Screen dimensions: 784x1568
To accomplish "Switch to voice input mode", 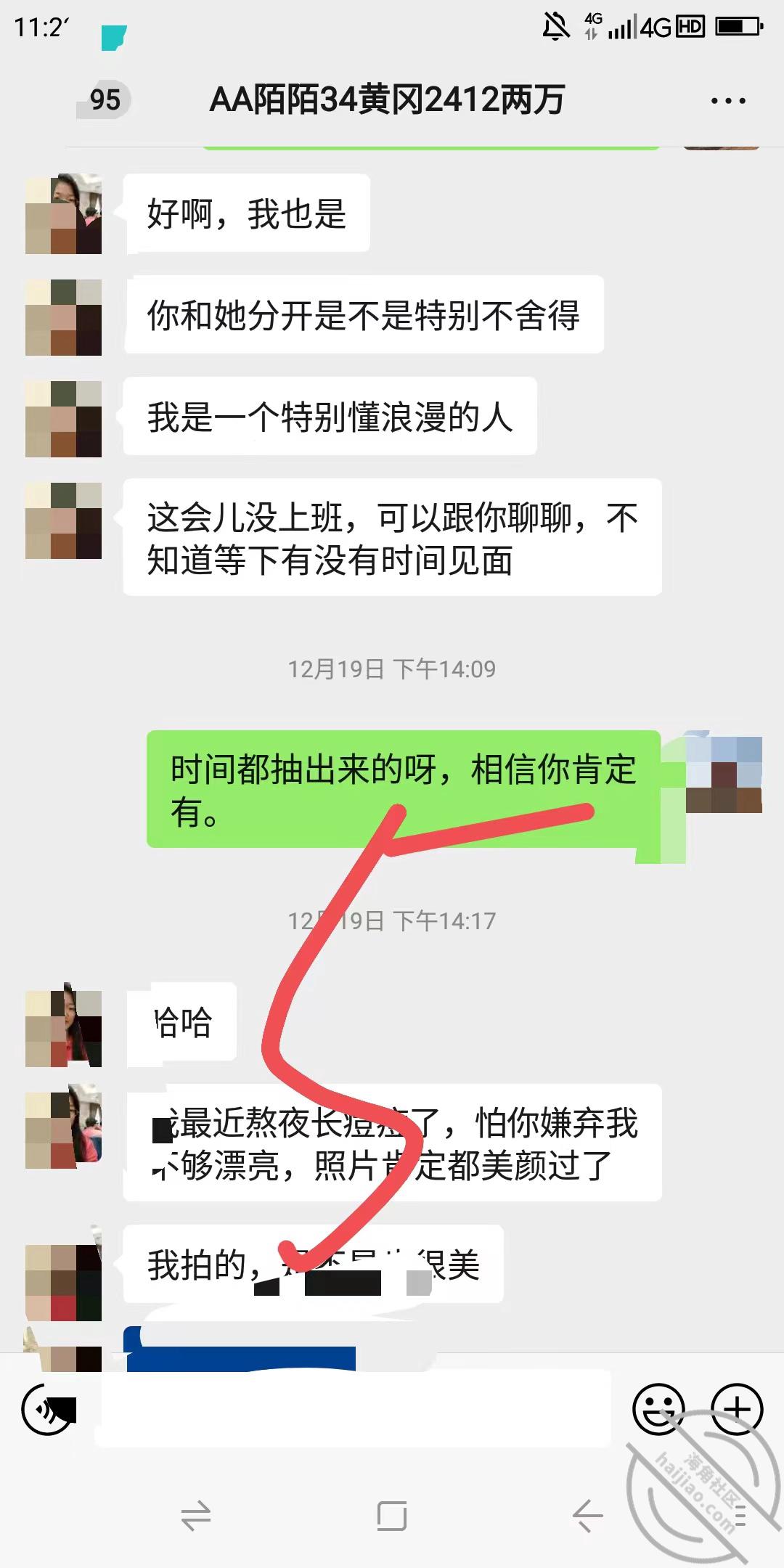I will click(x=49, y=1409).
